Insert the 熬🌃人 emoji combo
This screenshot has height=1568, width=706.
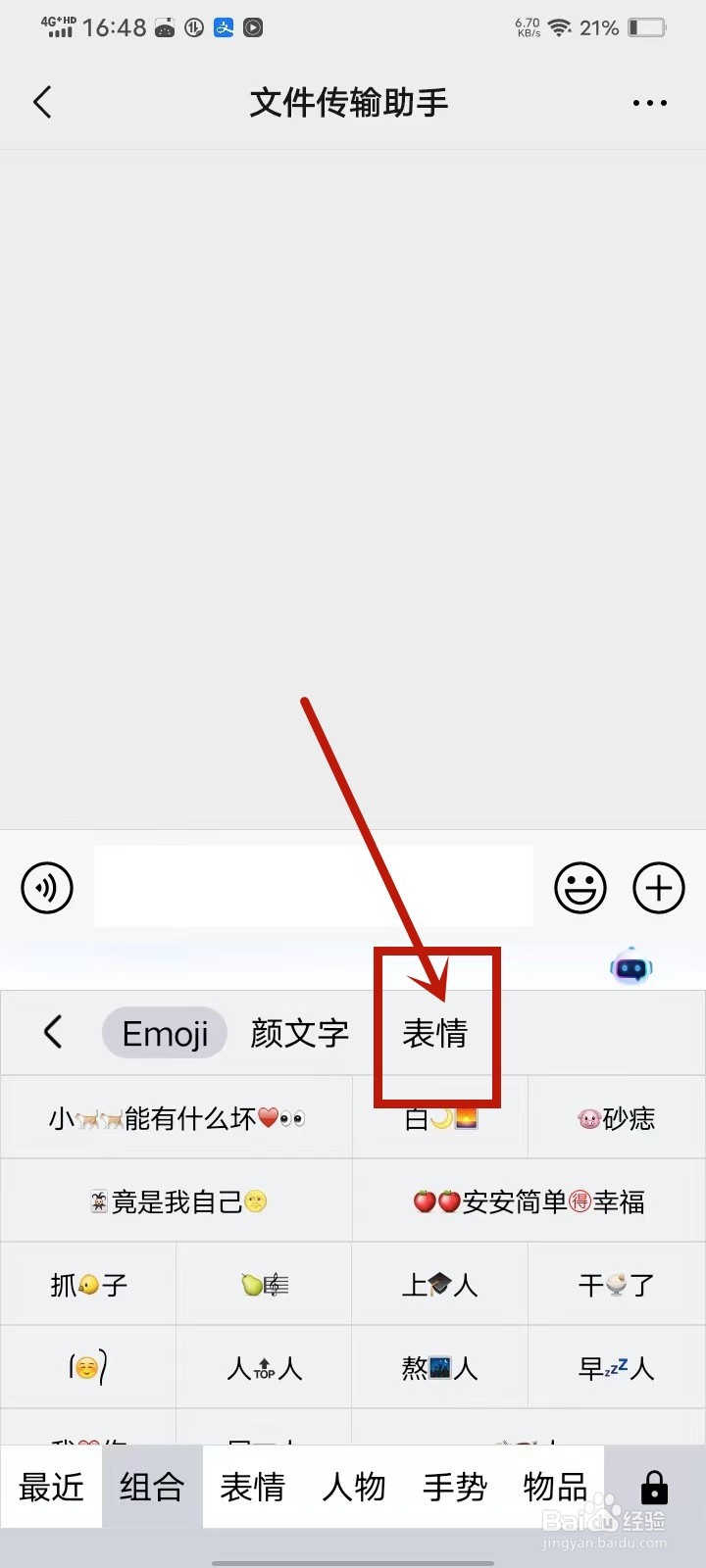[439, 1368]
